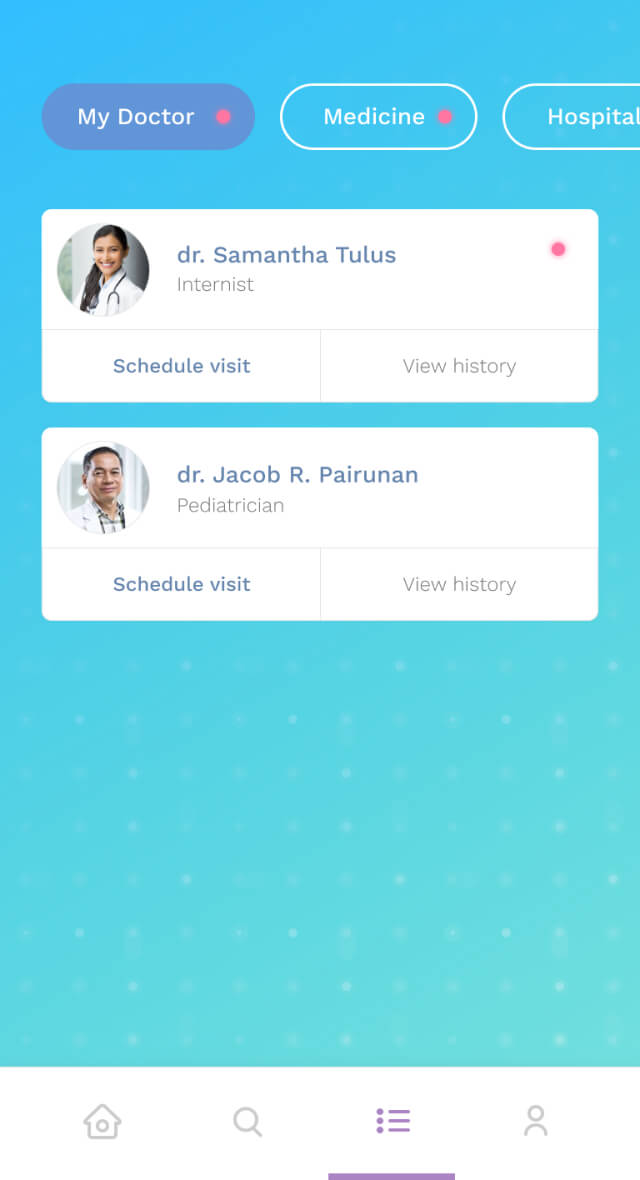View history for dr. Samantha Tulus
Image resolution: width=640 pixels, height=1180 pixels.
(x=459, y=366)
